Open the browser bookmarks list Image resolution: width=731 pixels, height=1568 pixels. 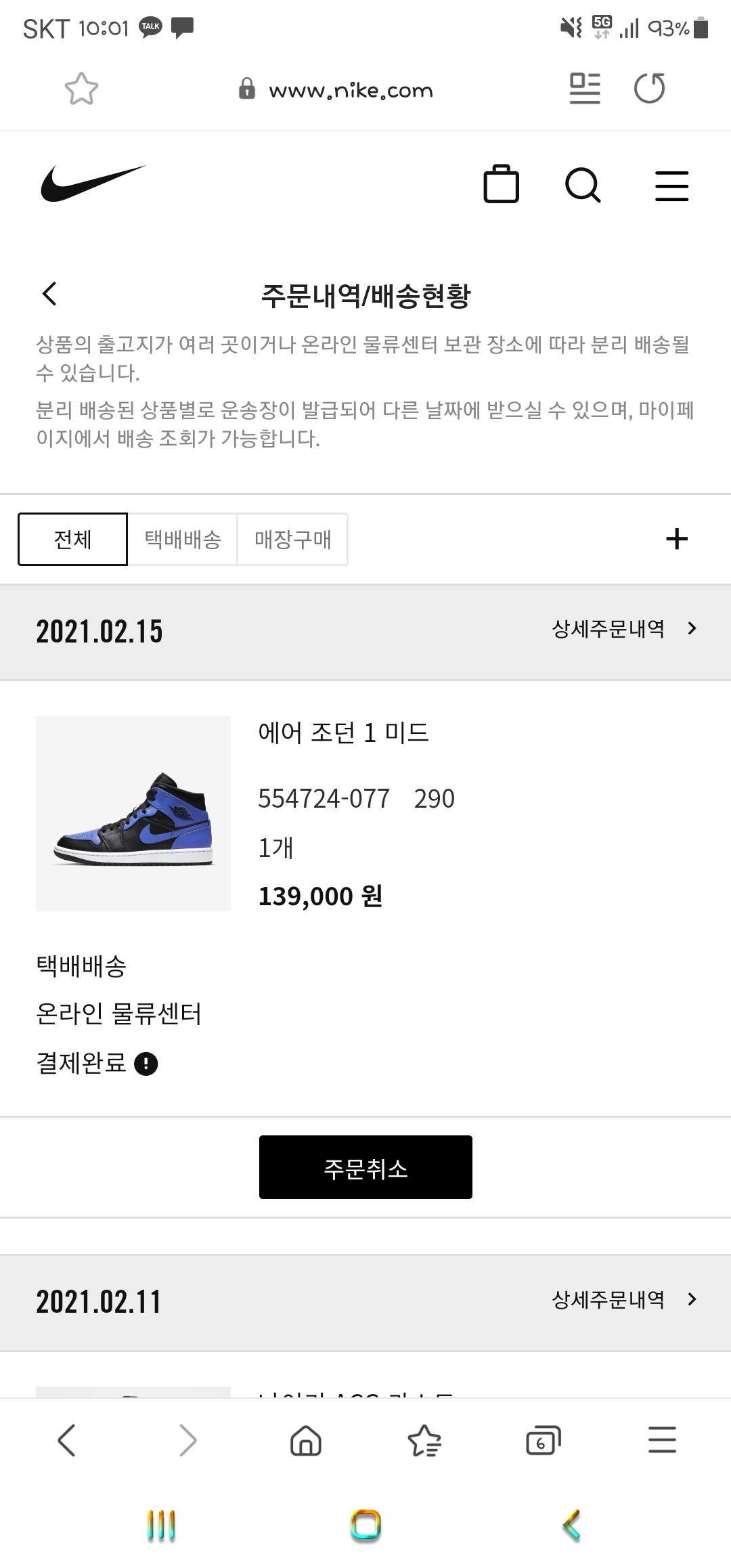point(424,1440)
